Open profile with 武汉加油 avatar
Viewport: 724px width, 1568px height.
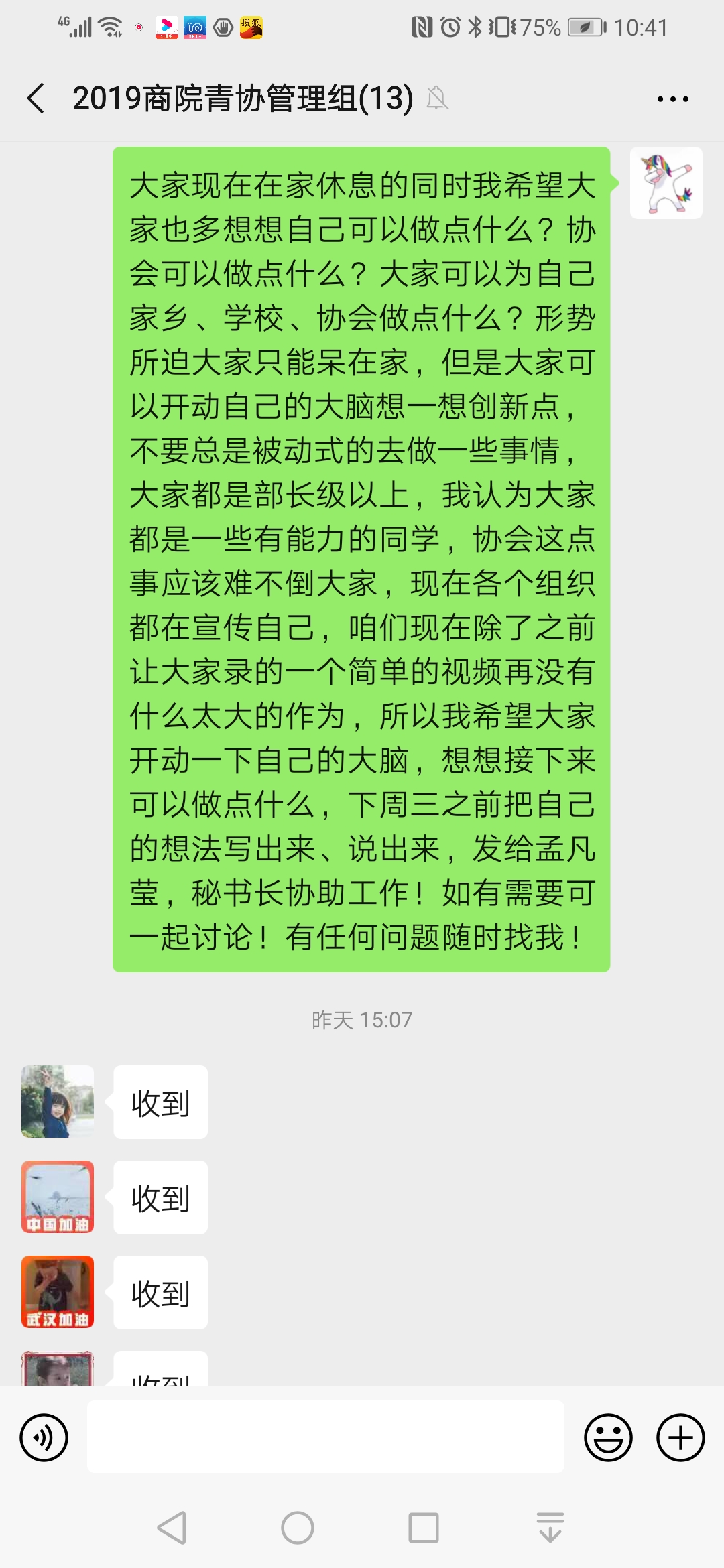pyautogui.click(x=58, y=1292)
